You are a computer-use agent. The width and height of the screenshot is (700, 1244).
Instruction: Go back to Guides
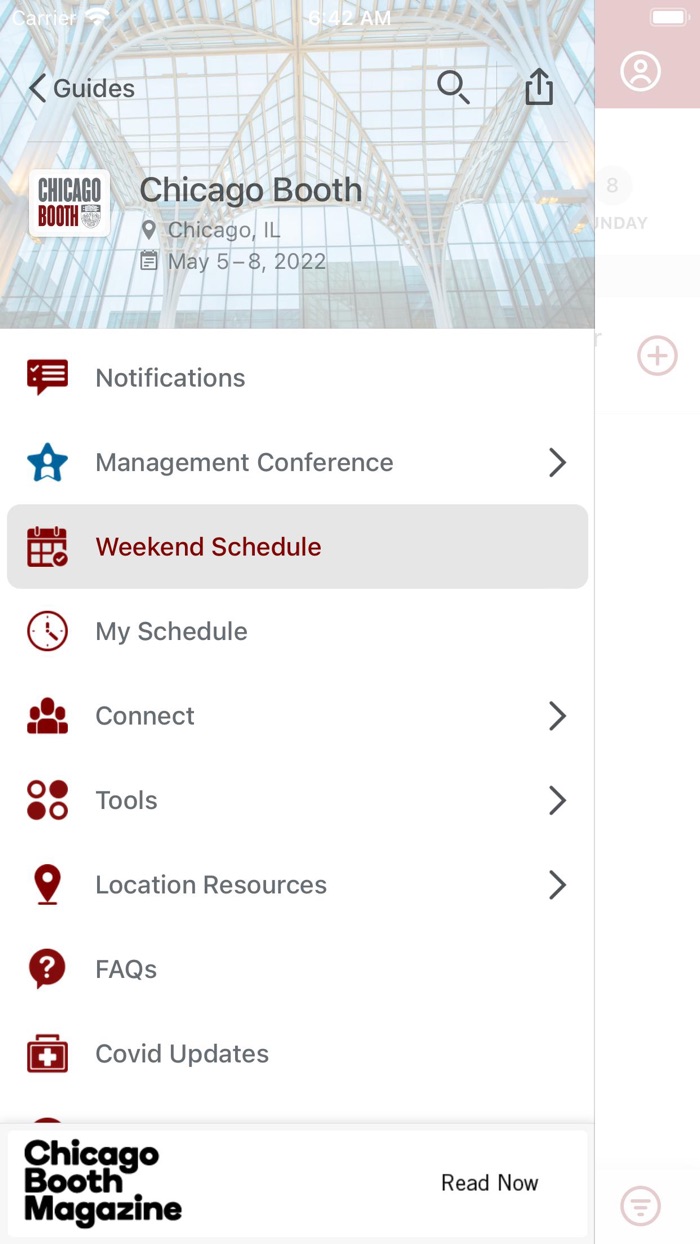81,88
